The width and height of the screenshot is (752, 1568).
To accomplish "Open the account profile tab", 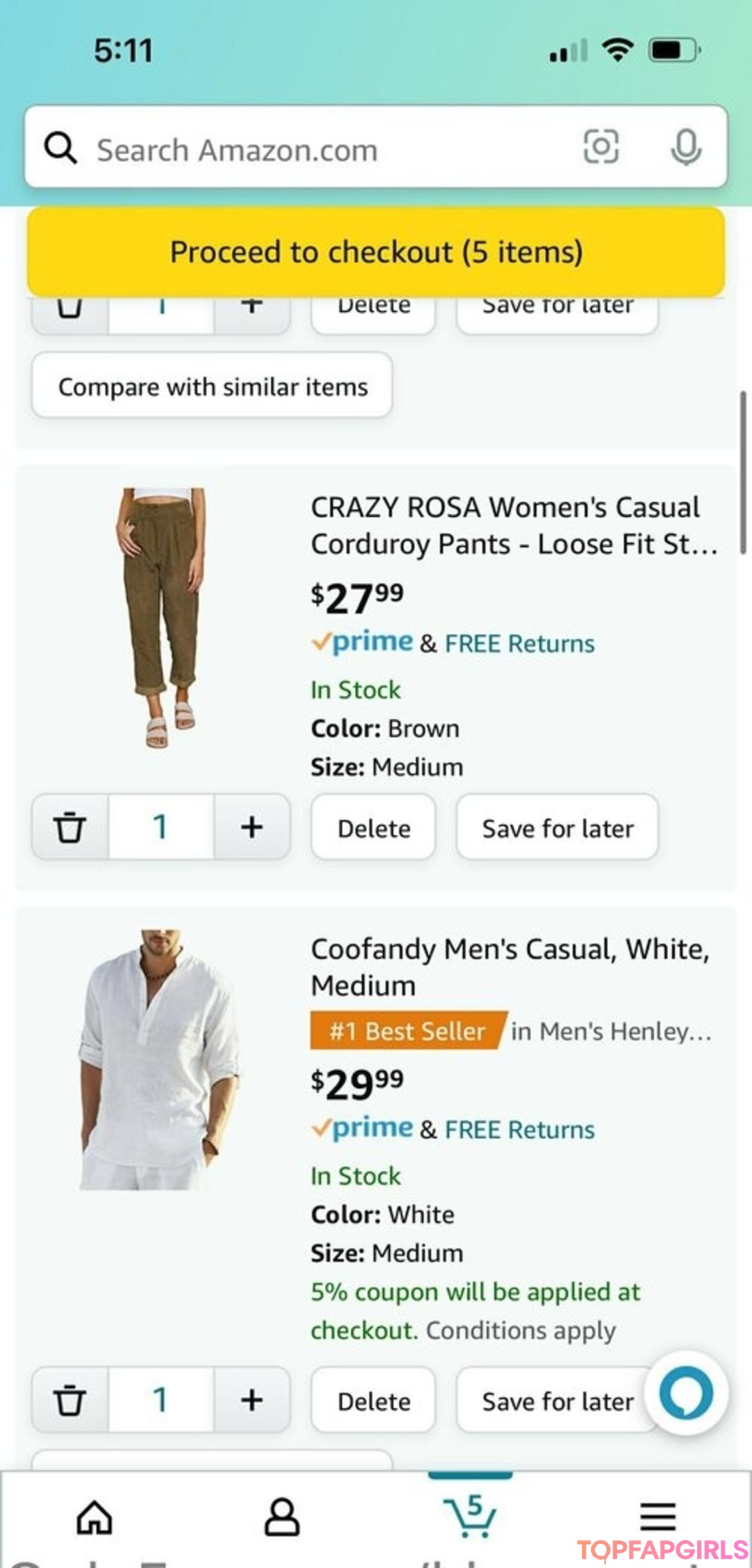I will coord(282,1517).
